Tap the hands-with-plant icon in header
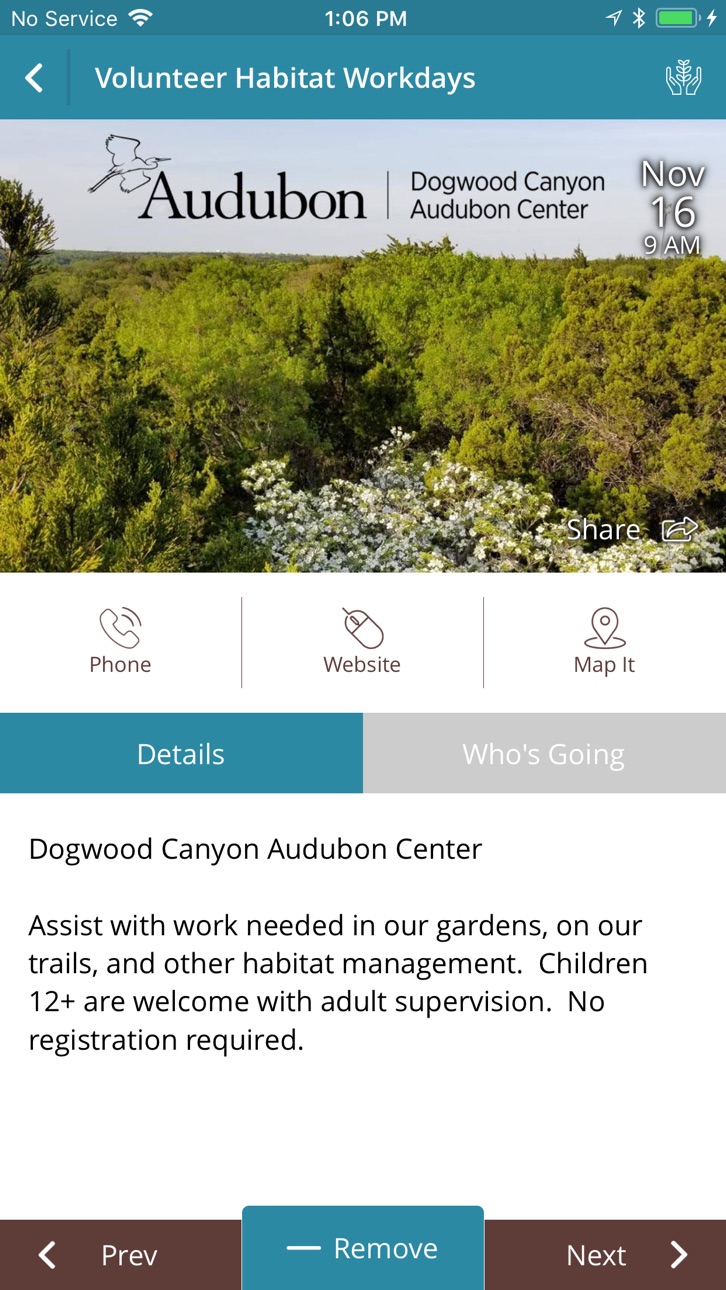 point(684,78)
